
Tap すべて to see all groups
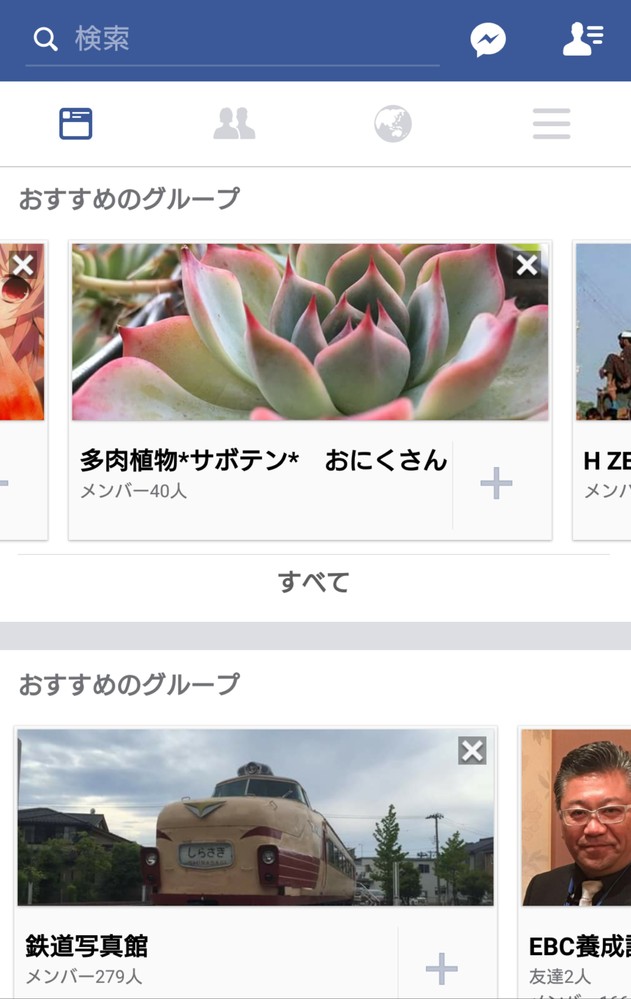[314, 582]
